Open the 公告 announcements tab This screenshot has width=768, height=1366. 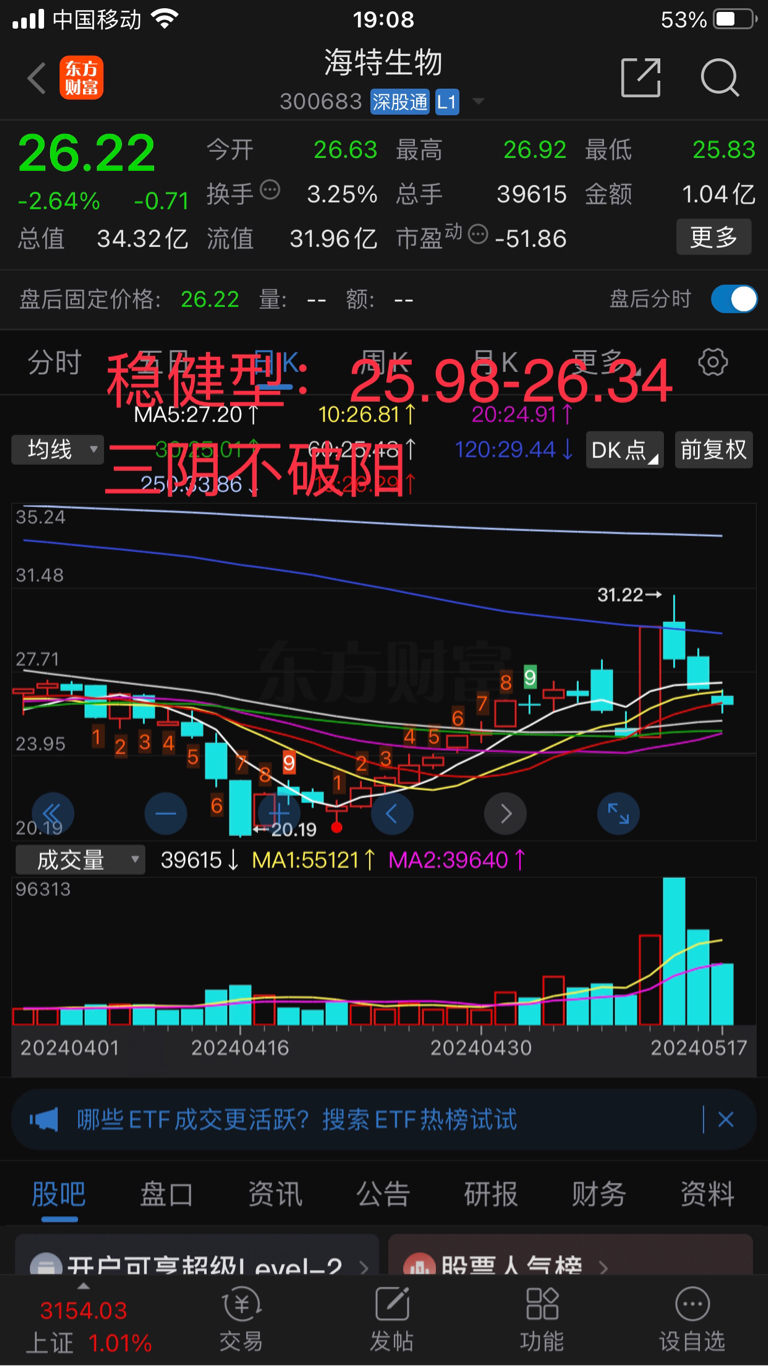pos(381,1194)
